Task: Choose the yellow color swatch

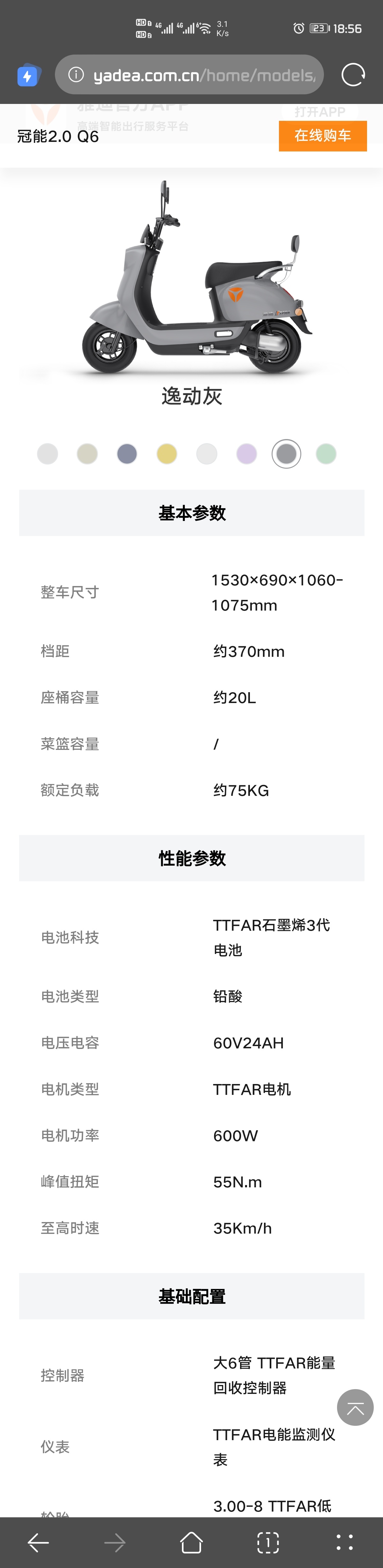Action: coord(167,454)
